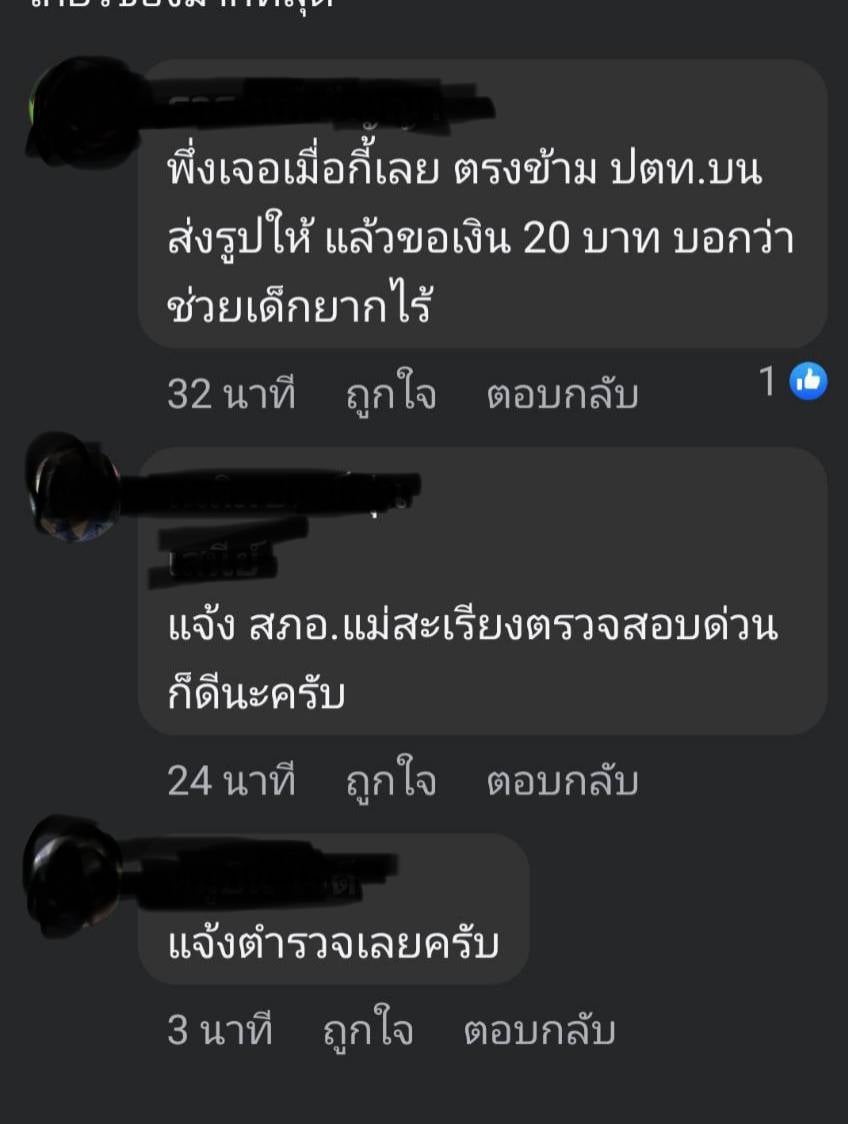Like the comment about 20 บาท
848x1124 pixels.
(x=391, y=396)
